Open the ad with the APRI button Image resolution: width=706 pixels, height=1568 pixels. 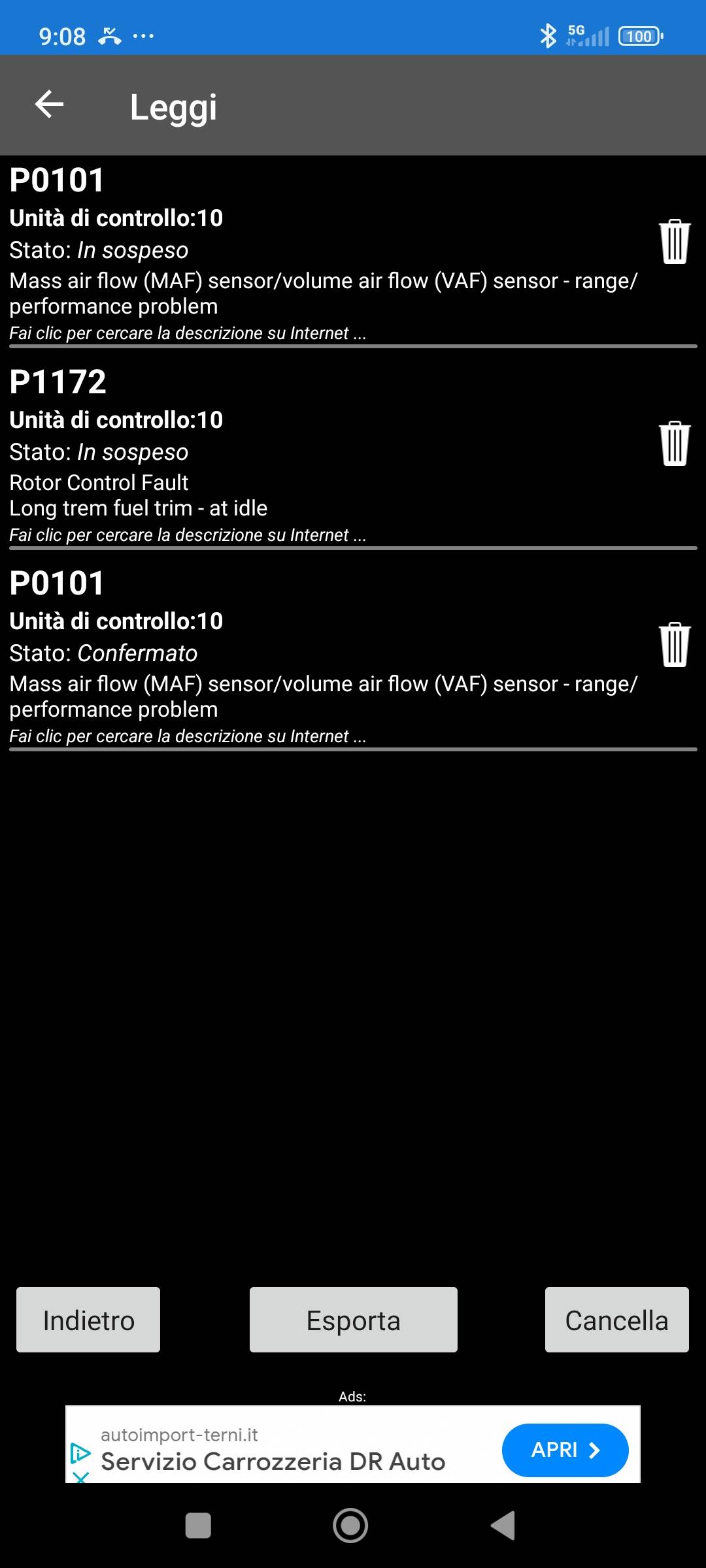pos(565,1450)
